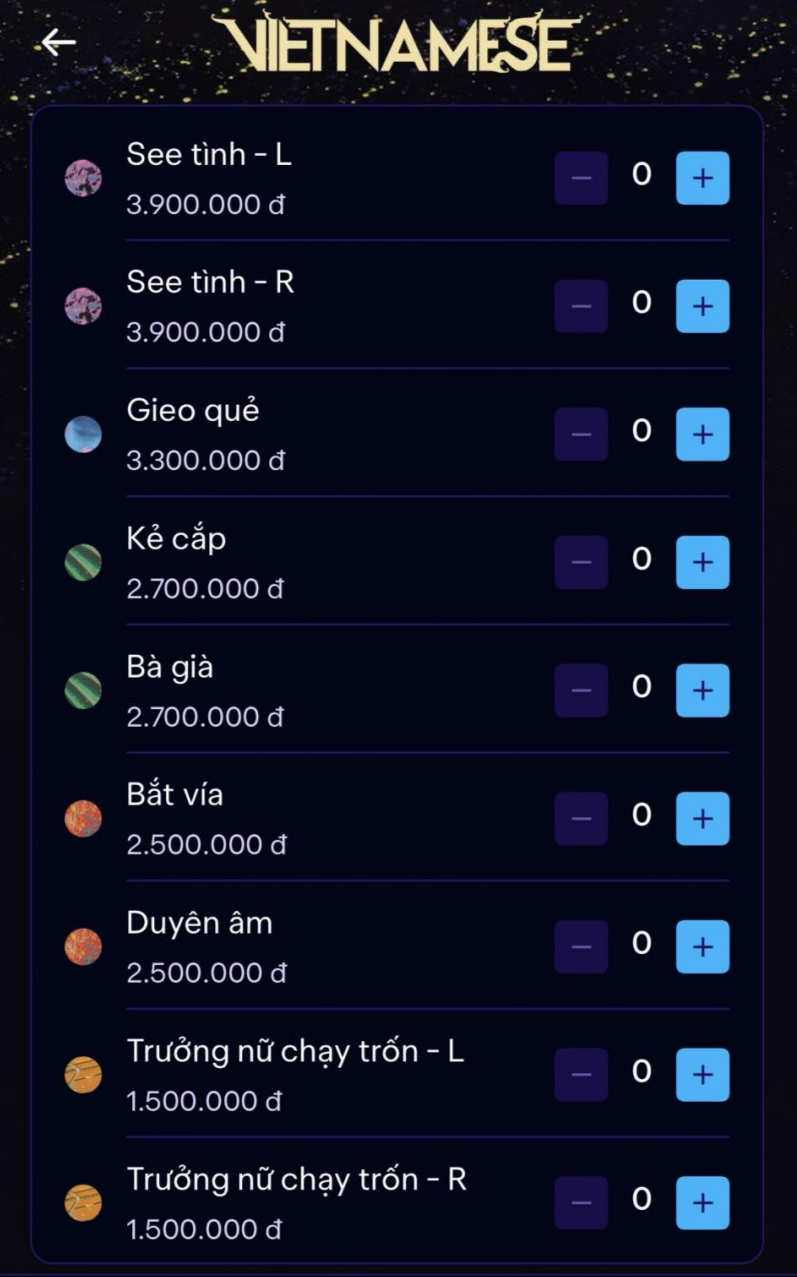Increase quantity for See tình - L
The height and width of the screenshot is (1277, 797).
click(702, 178)
